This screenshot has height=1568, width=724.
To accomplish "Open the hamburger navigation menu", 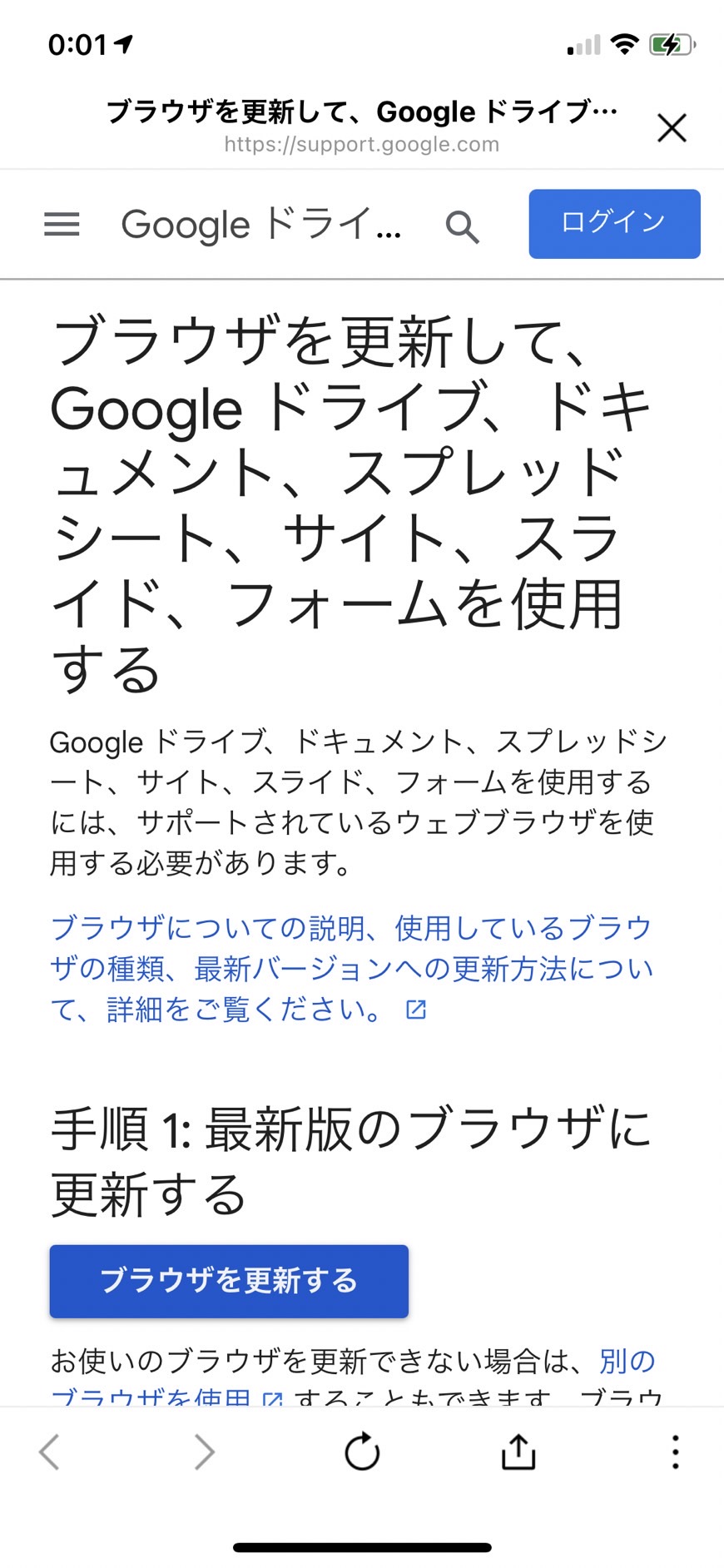I will pyautogui.click(x=62, y=224).
